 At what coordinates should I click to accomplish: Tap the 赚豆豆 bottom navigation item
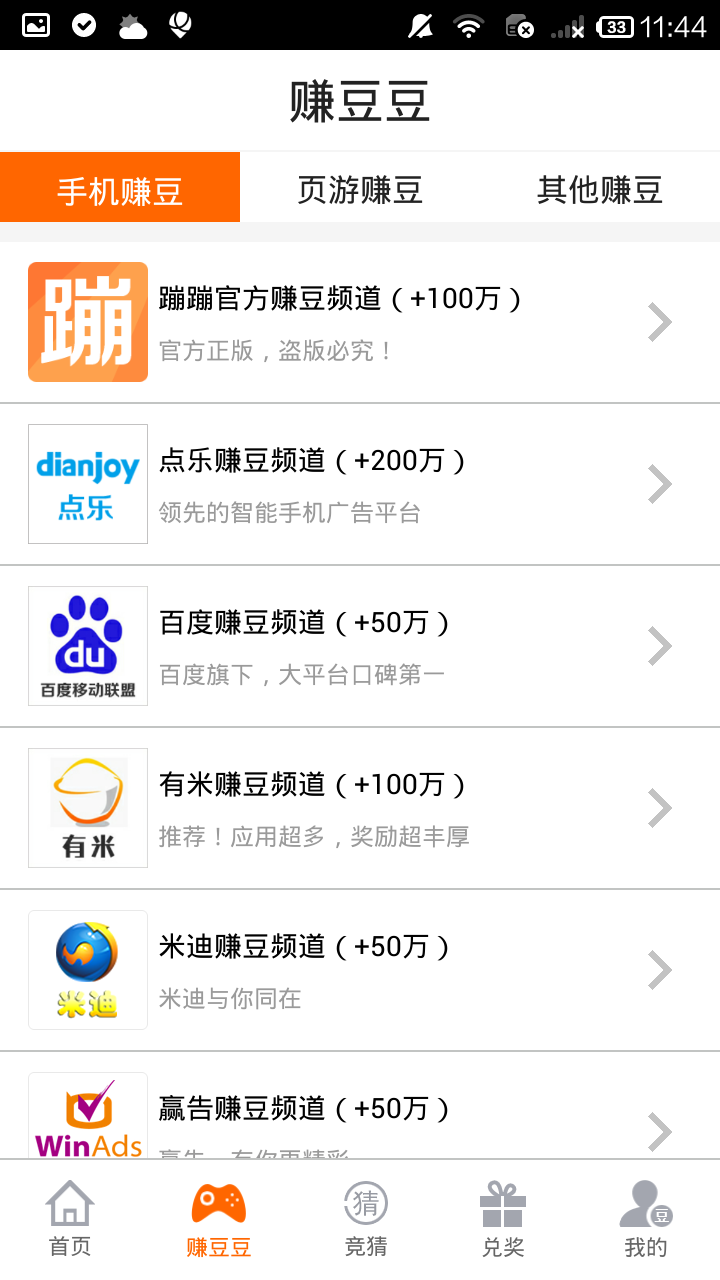tap(218, 1220)
